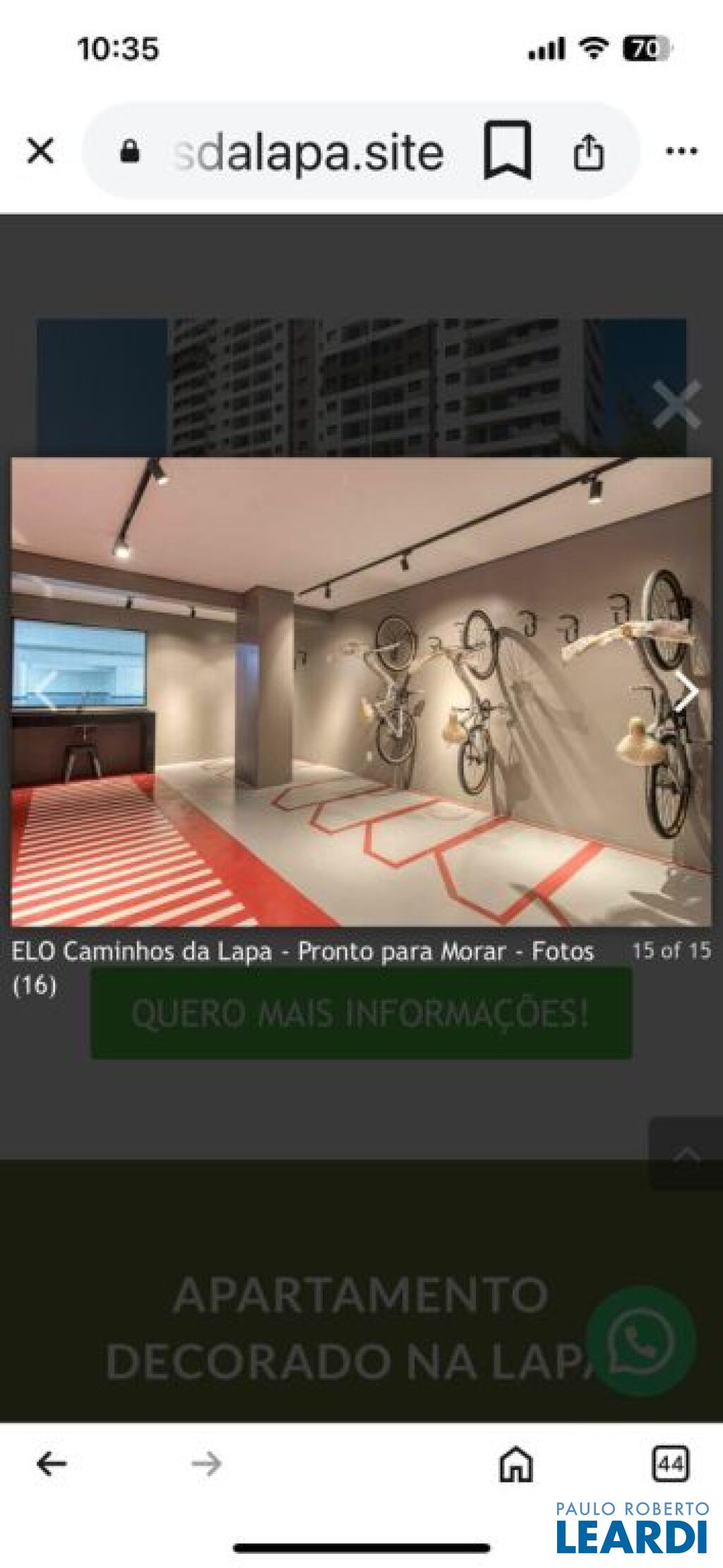Close the photo gallery lightbox
The image size is (723, 1568).
tap(676, 405)
